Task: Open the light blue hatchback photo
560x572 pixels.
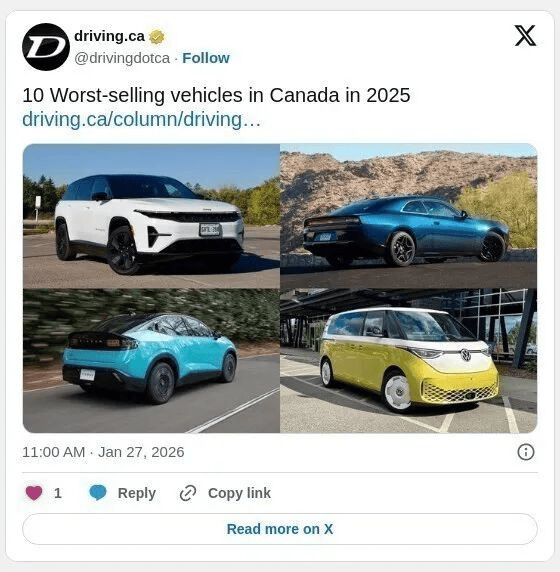Action: [x=151, y=361]
